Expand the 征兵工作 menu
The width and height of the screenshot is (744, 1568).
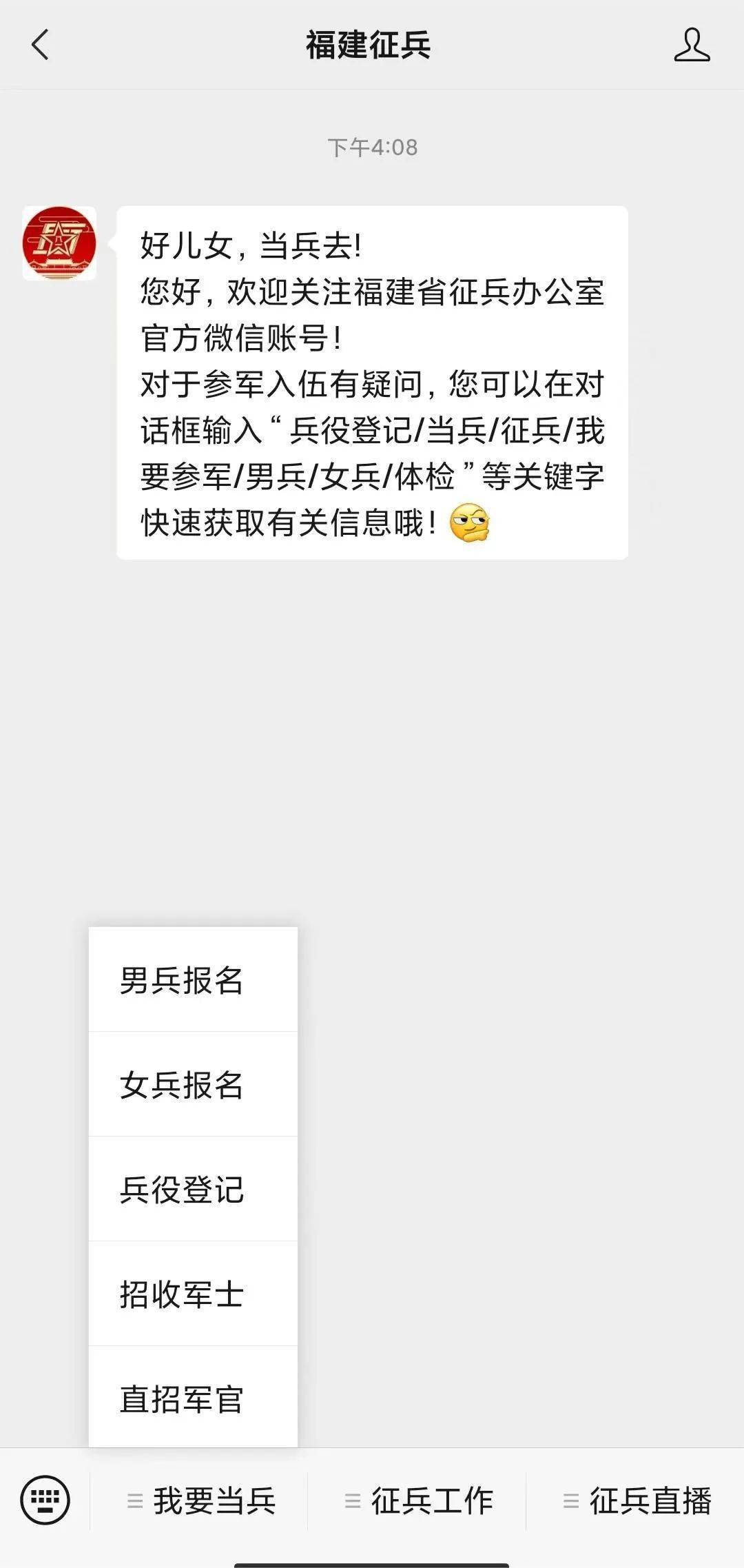(419, 1500)
